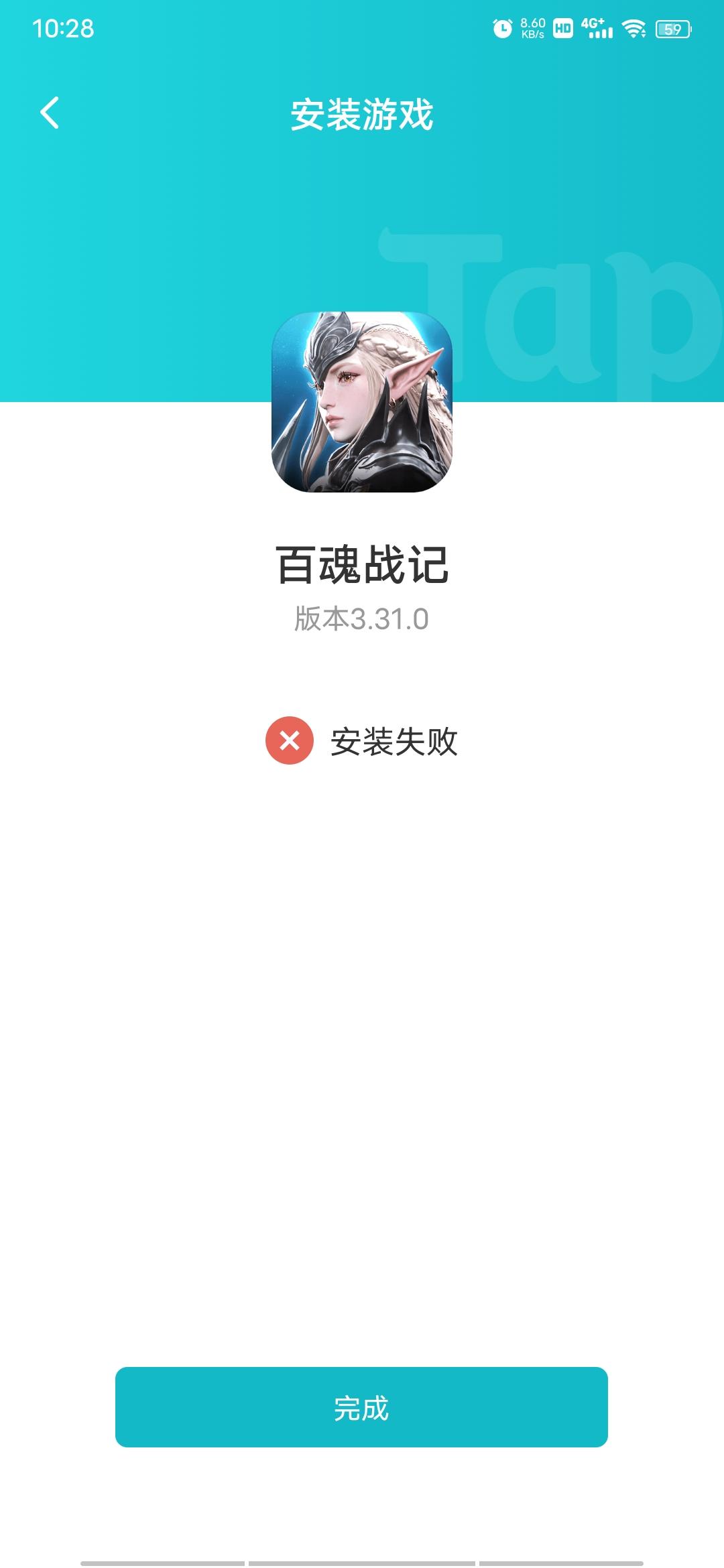724x1568 pixels.
Task: Tap the HD indicator in the status bar
Action: click(x=563, y=27)
